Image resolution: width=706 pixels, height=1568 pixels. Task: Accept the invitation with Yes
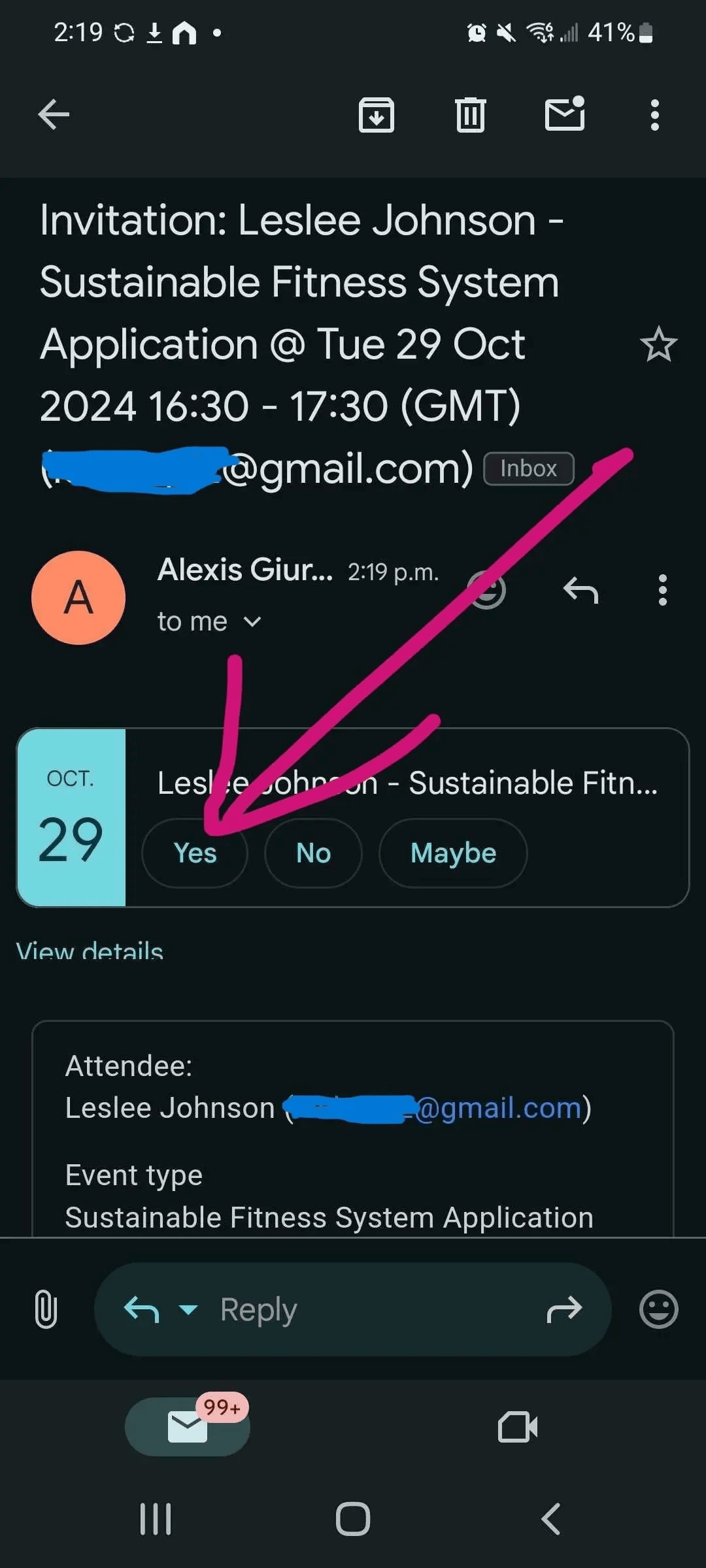pyautogui.click(x=195, y=853)
